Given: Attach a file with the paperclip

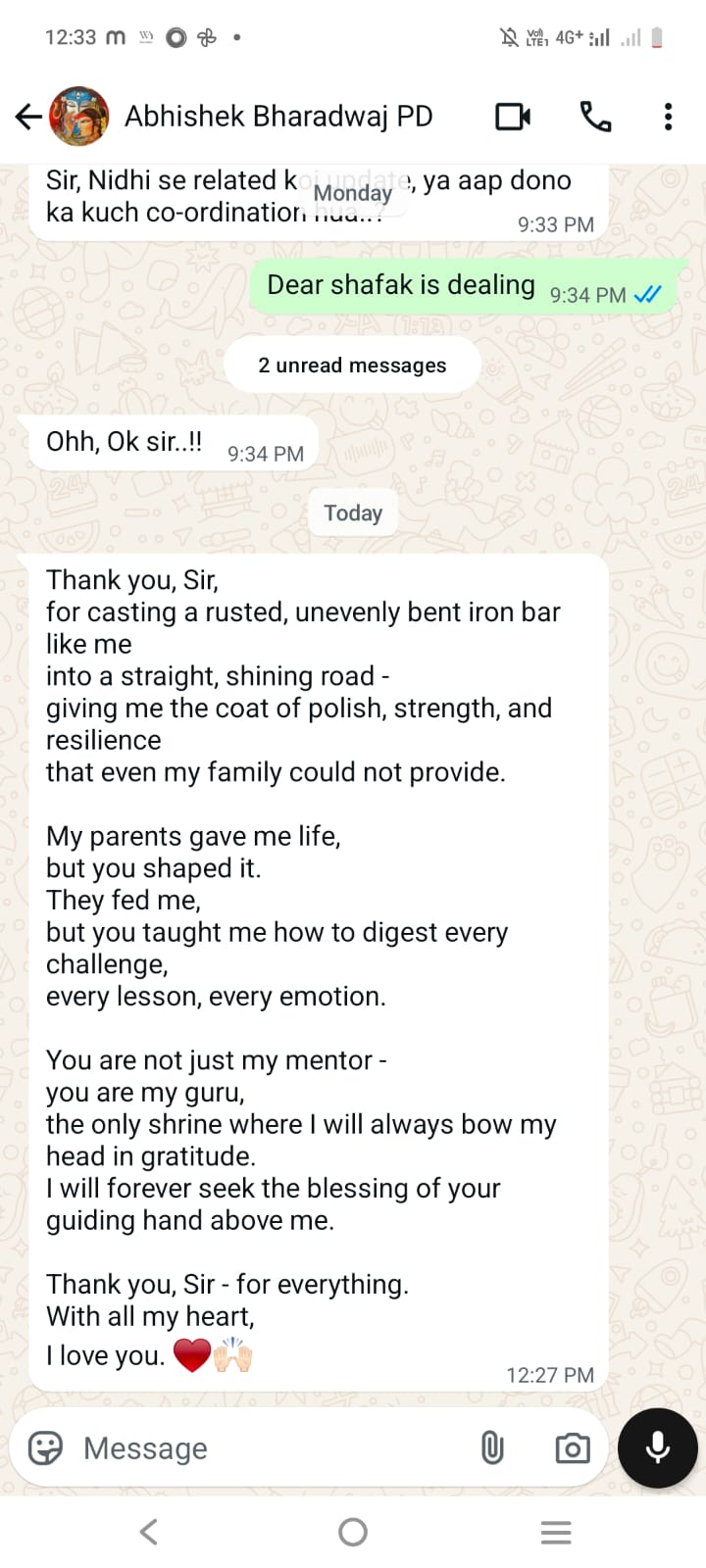Looking at the screenshot, I should coord(492,1447).
